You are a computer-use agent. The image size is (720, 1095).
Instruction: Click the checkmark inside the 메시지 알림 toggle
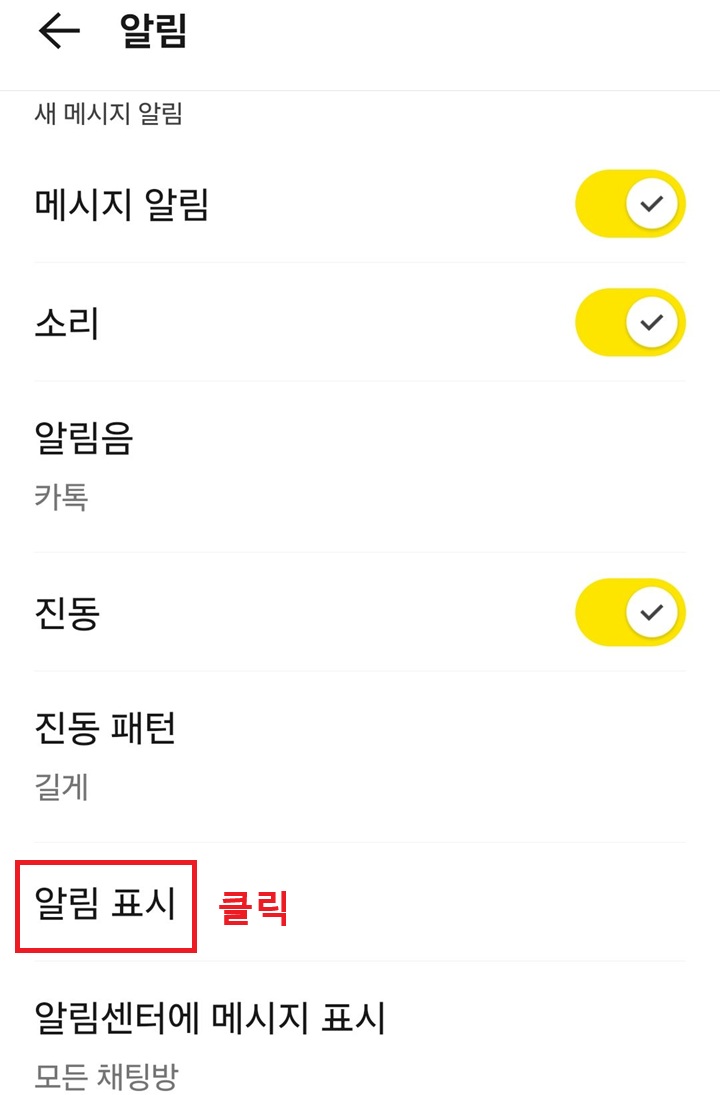coord(652,203)
